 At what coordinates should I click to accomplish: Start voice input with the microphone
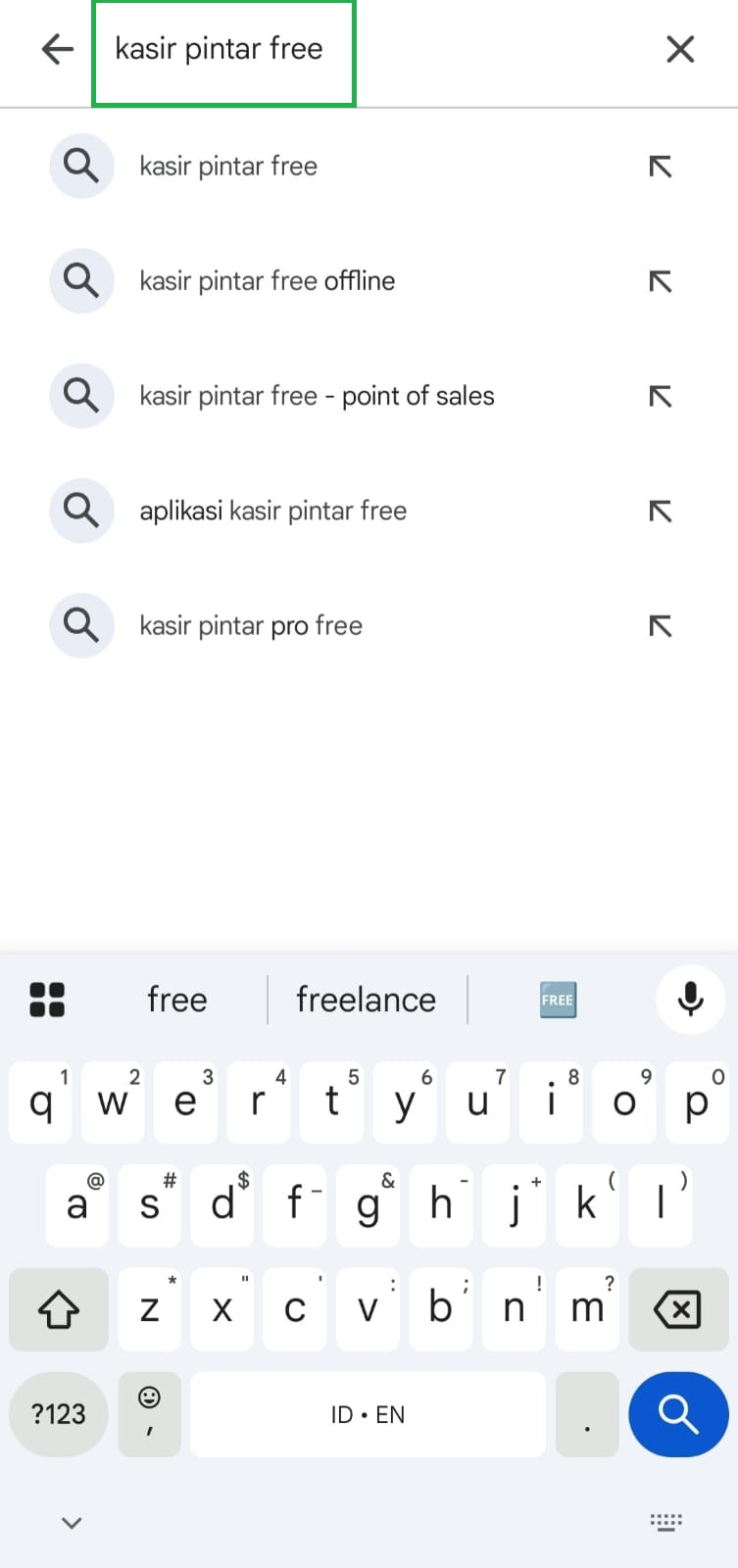tap(690, 999)
